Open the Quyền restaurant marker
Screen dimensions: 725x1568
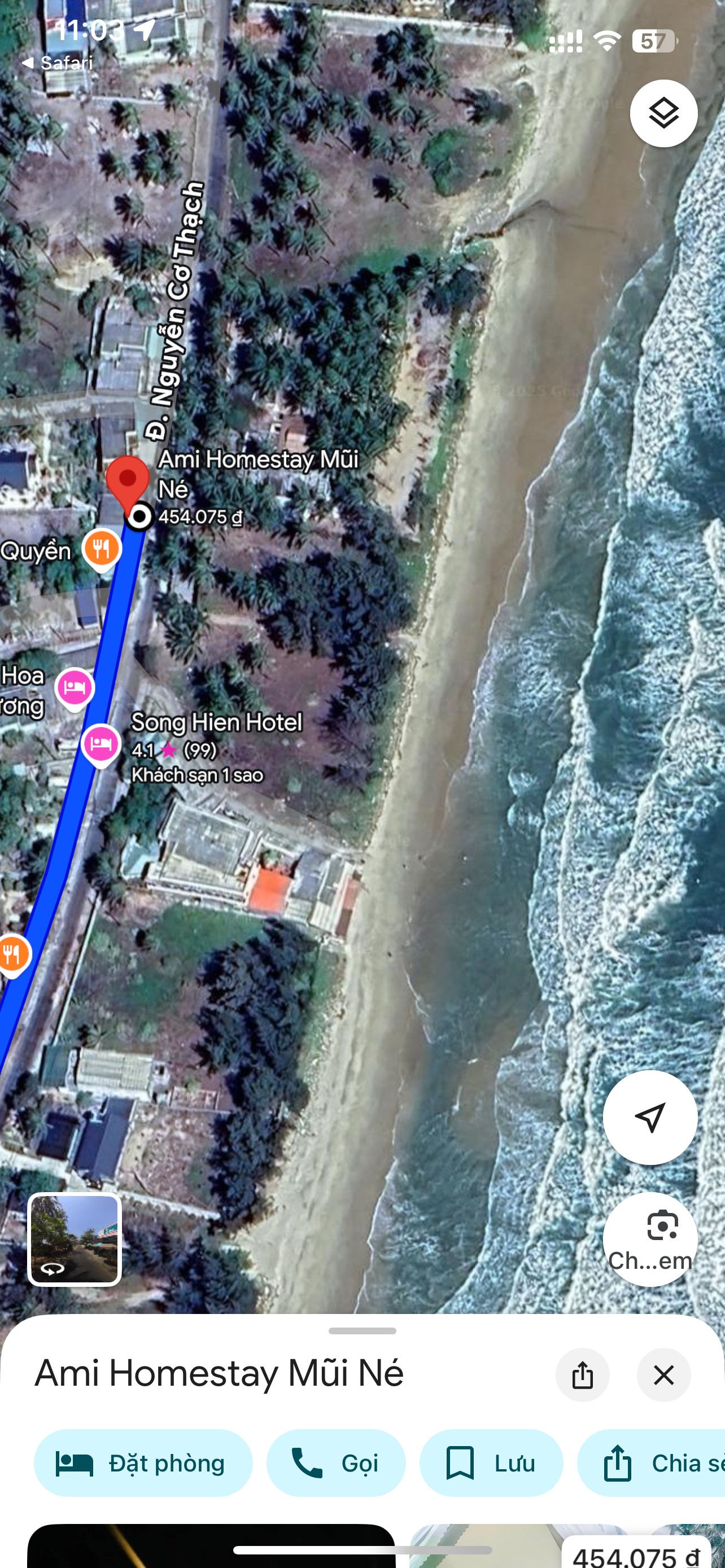pos(102,550)
